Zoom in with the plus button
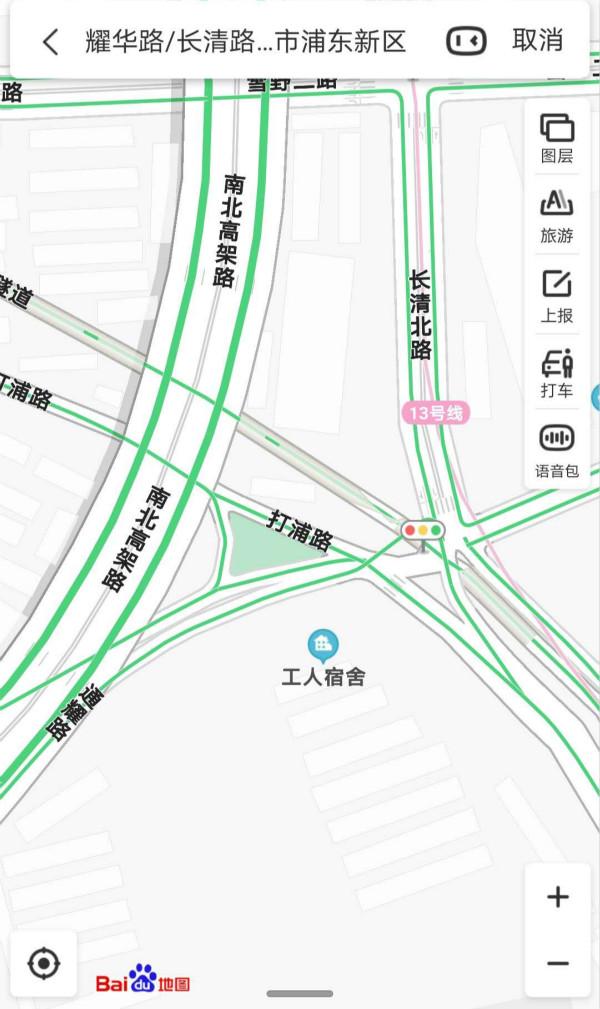The image size is (600, 1009). coord(558,897)
